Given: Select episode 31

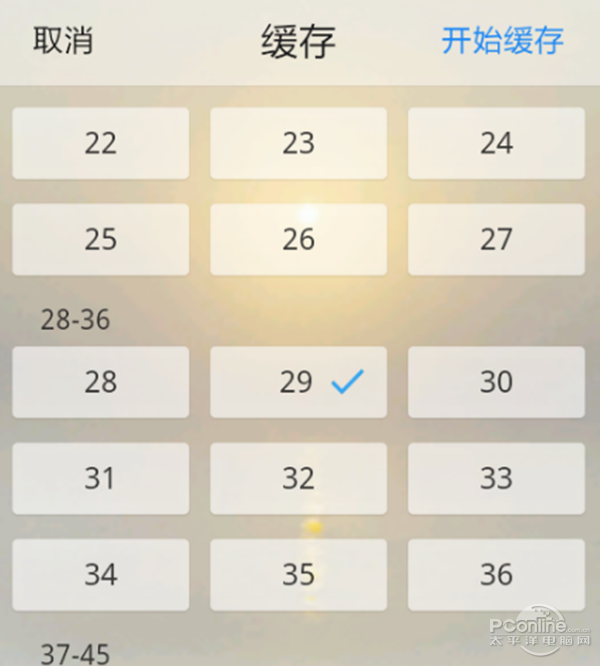Looking at the screenshot, I should pyautogui.click(x=100, y=478).
